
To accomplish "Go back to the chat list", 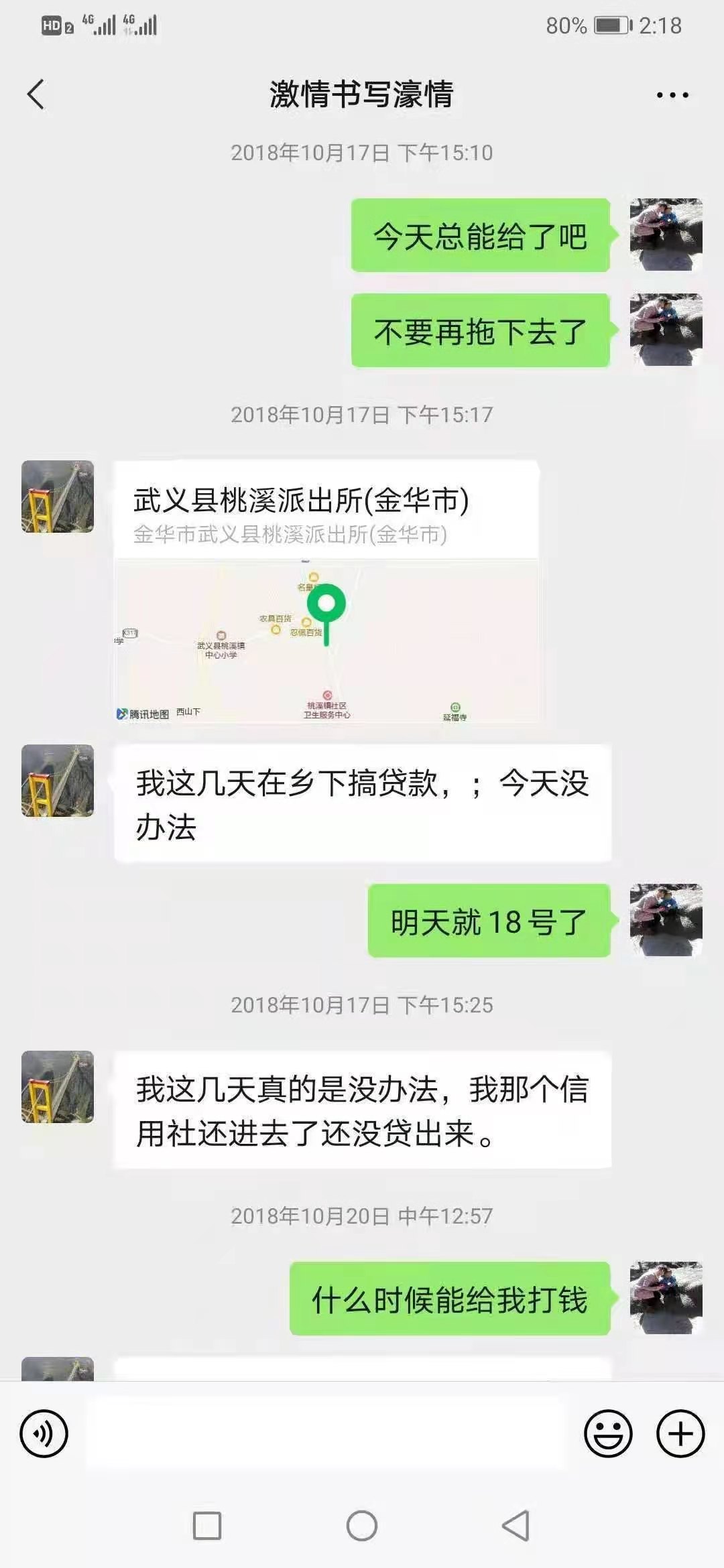I will [x=36, y=94].
